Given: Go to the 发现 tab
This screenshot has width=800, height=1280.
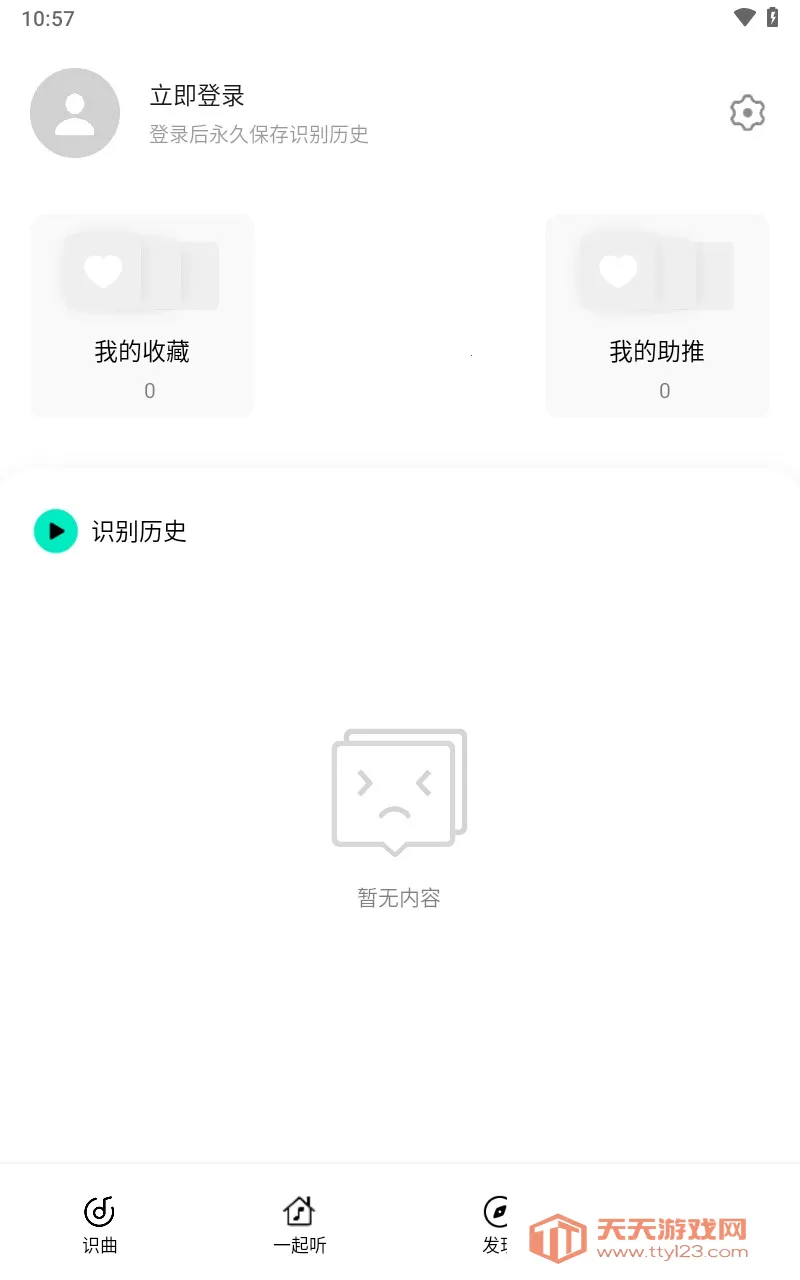Looking at the screenshot, I should [497, 1223].
